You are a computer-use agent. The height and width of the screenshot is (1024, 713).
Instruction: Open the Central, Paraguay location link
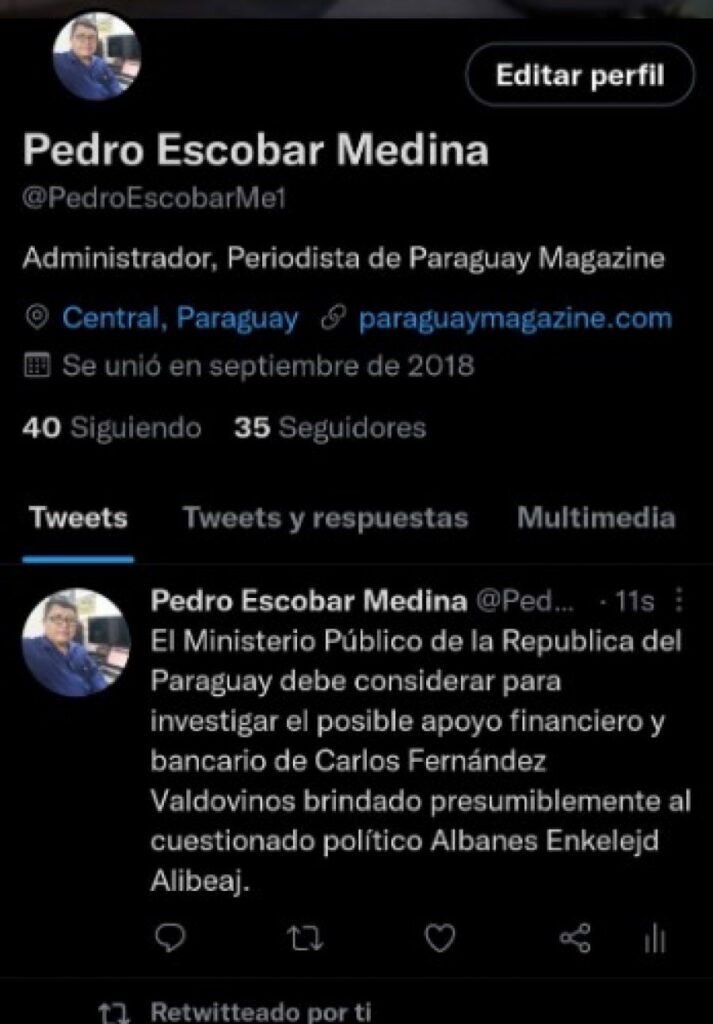(180, 319)
